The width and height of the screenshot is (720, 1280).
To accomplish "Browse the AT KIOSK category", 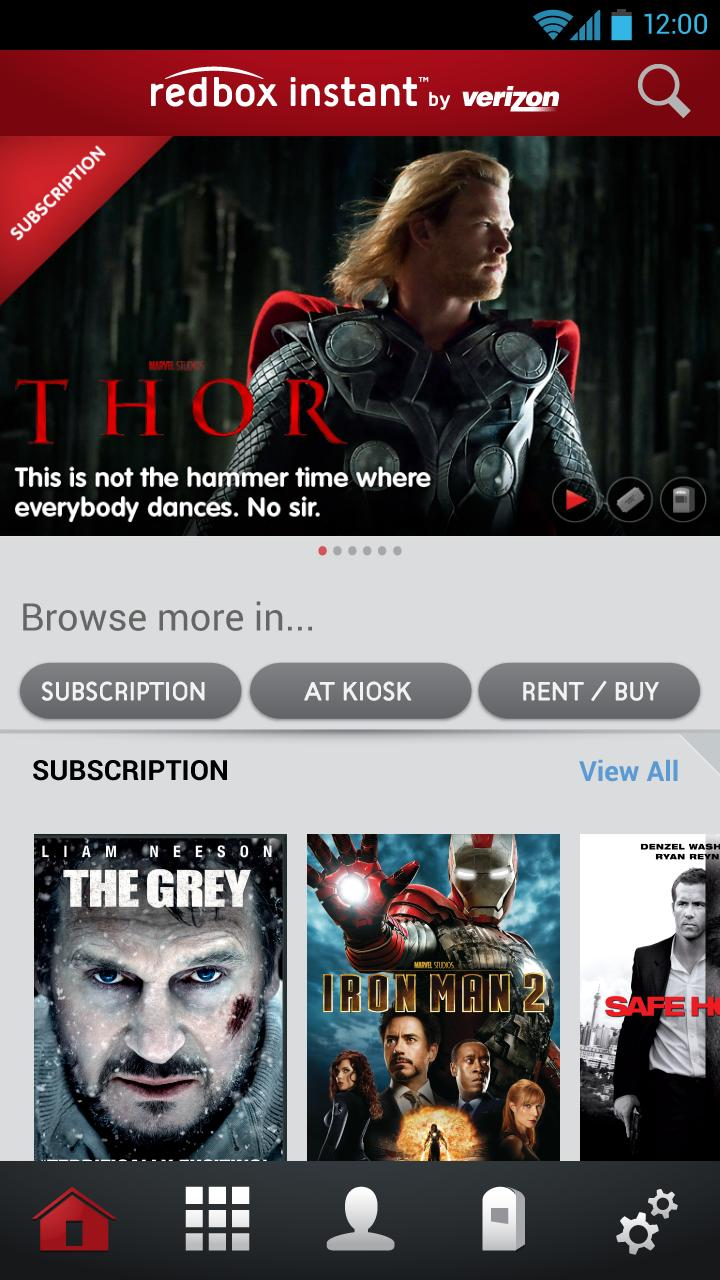I will tap(361, 690).
